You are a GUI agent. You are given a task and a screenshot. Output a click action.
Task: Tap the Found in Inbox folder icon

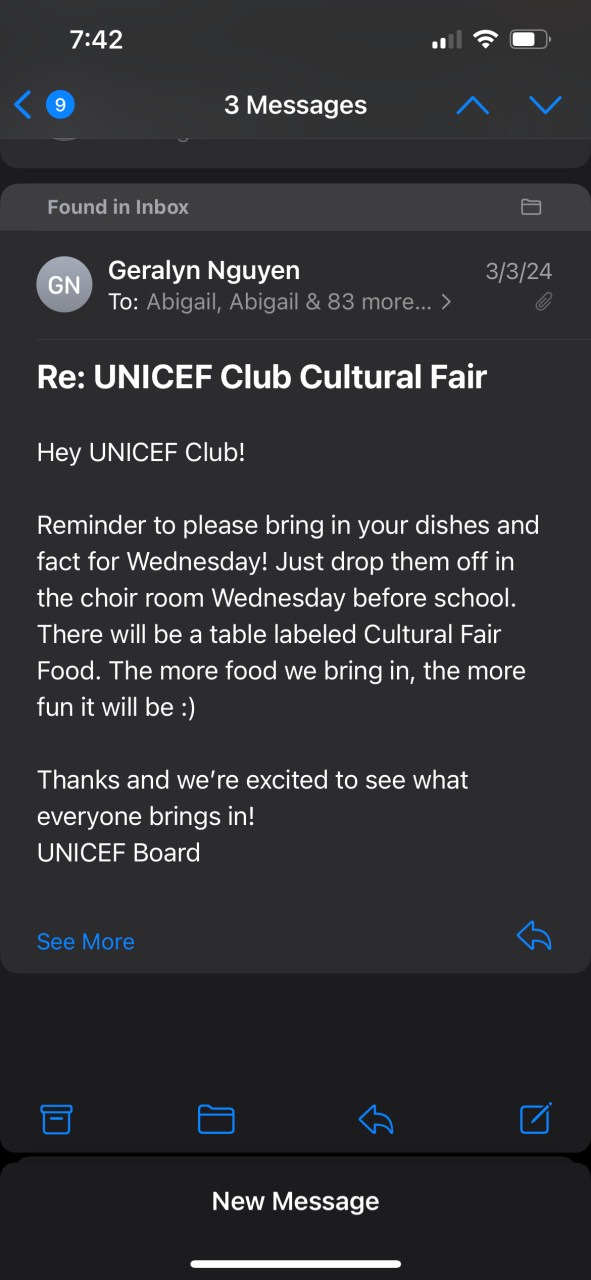[531, 207]
